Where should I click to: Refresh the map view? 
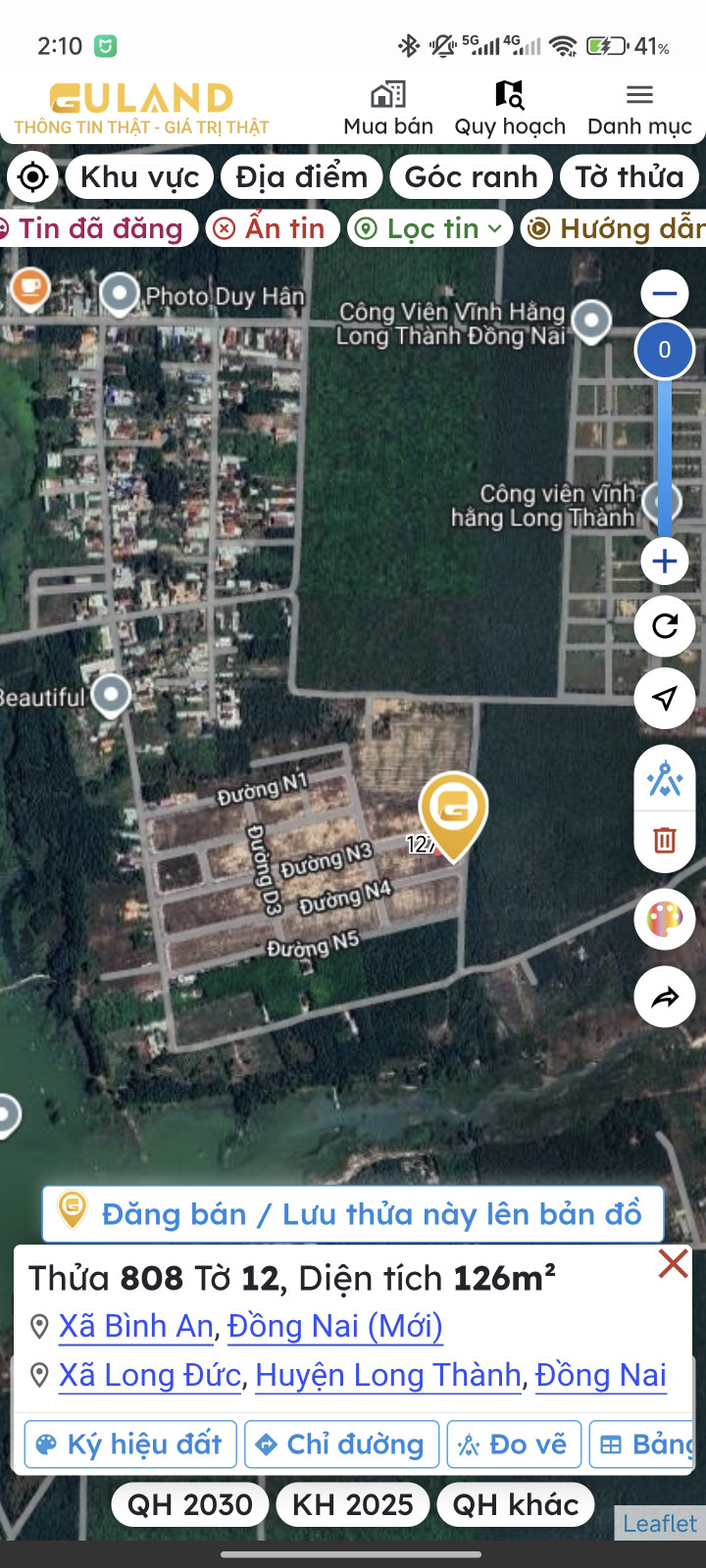(x=665, y=626)
